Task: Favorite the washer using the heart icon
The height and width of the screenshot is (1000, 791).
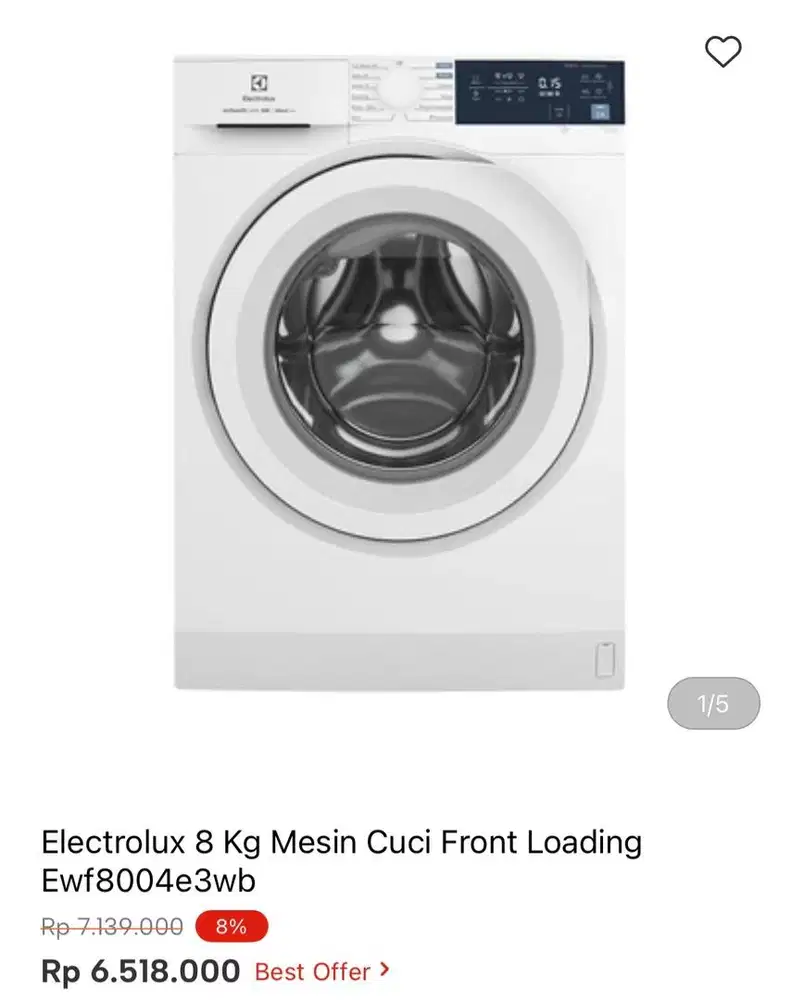Action: pyautogui.click(x=722, y=53)
